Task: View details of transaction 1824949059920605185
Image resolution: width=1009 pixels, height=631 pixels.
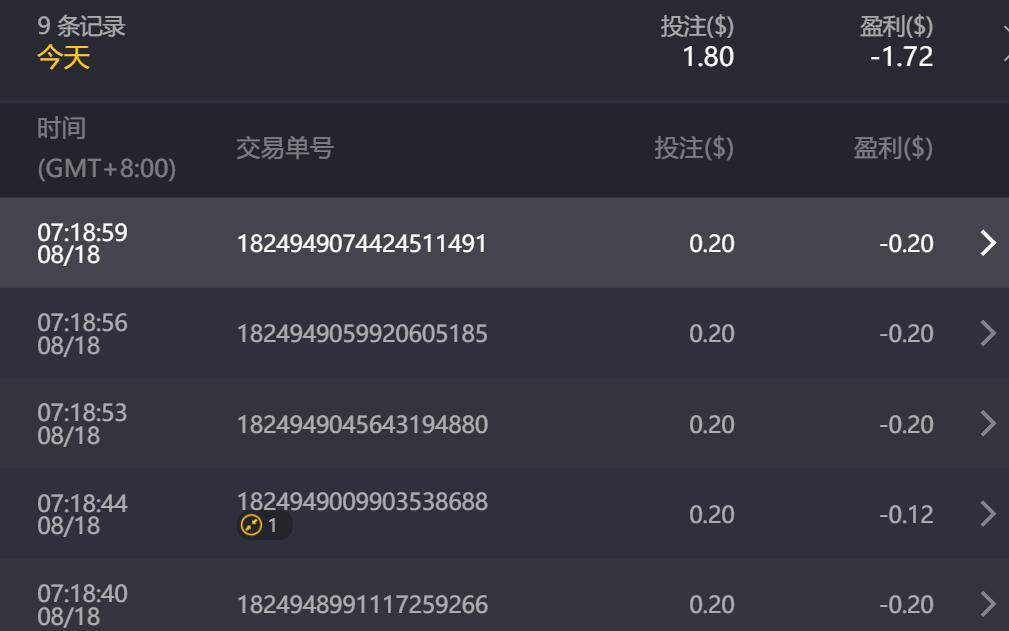Action: click(987, 333)
